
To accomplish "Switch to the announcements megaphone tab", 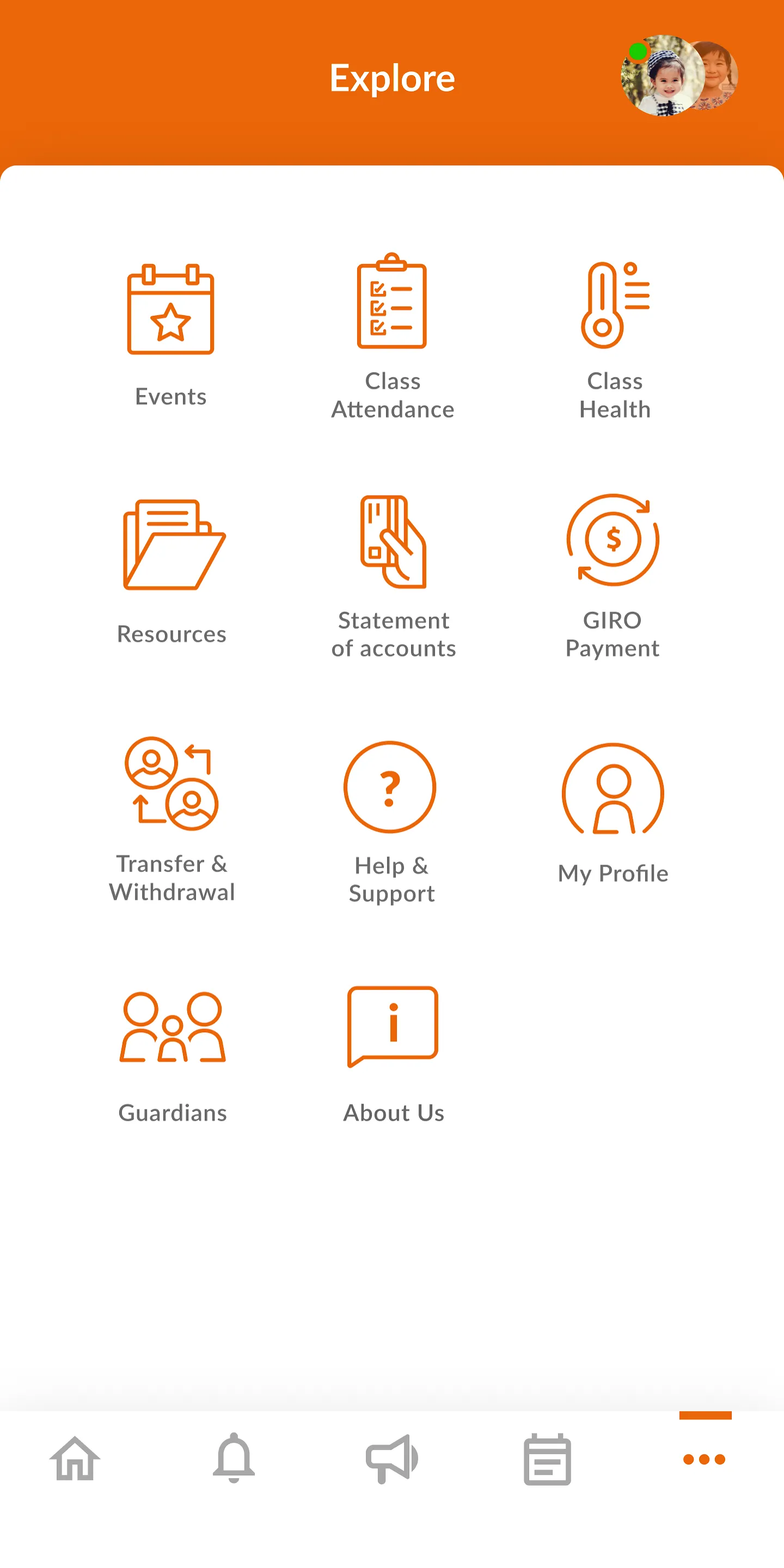I will coord(391,1459).
